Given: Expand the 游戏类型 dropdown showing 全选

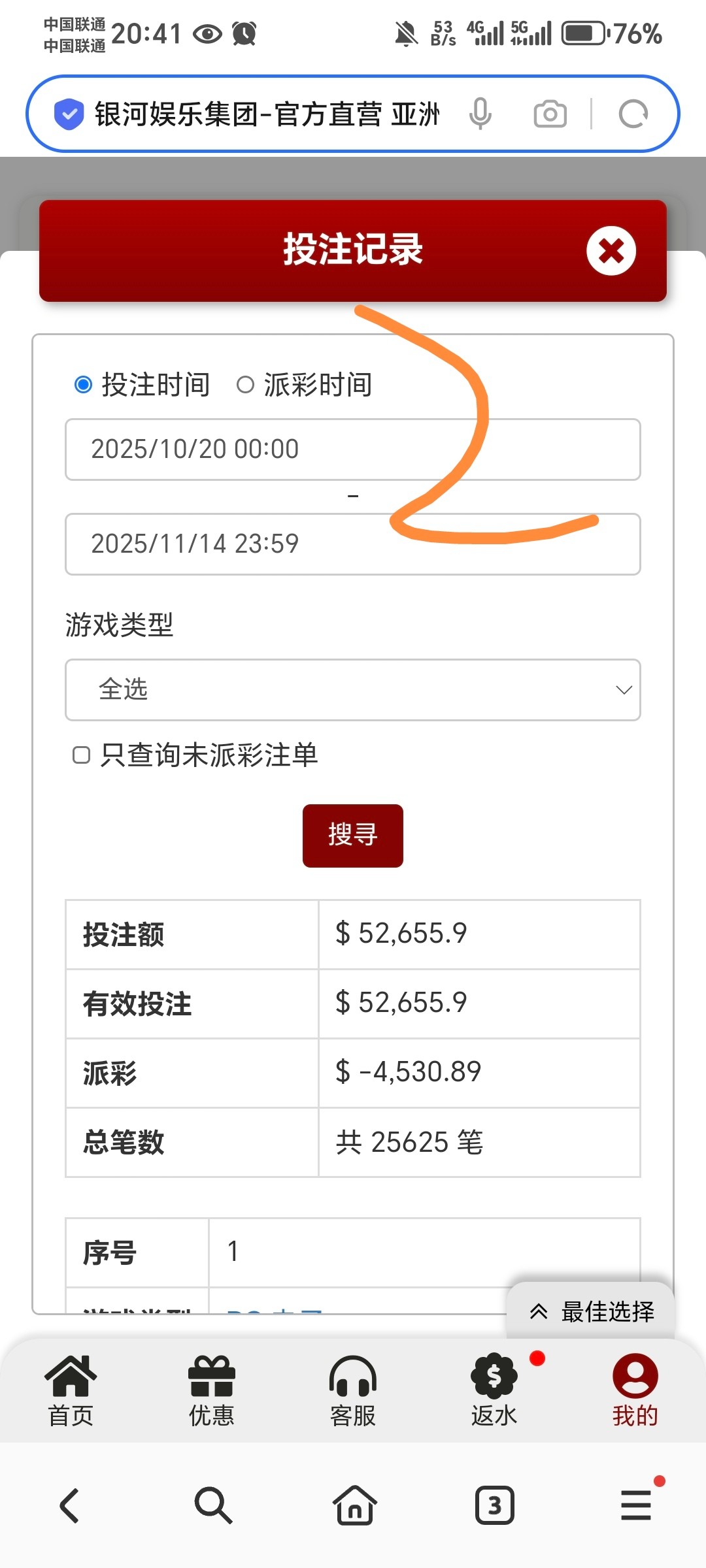Looking at the screenshot, I should click(x=353, y=690).
